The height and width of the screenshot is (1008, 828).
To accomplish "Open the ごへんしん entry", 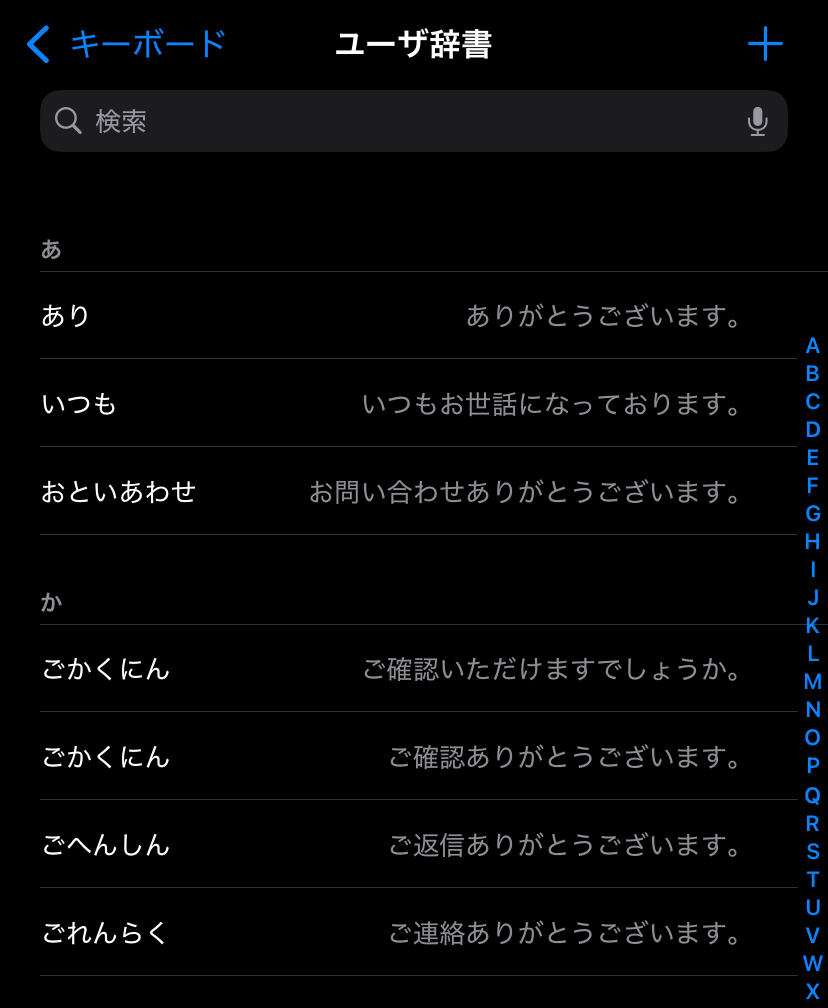I will pyautogui.click(x=400, y=845).
